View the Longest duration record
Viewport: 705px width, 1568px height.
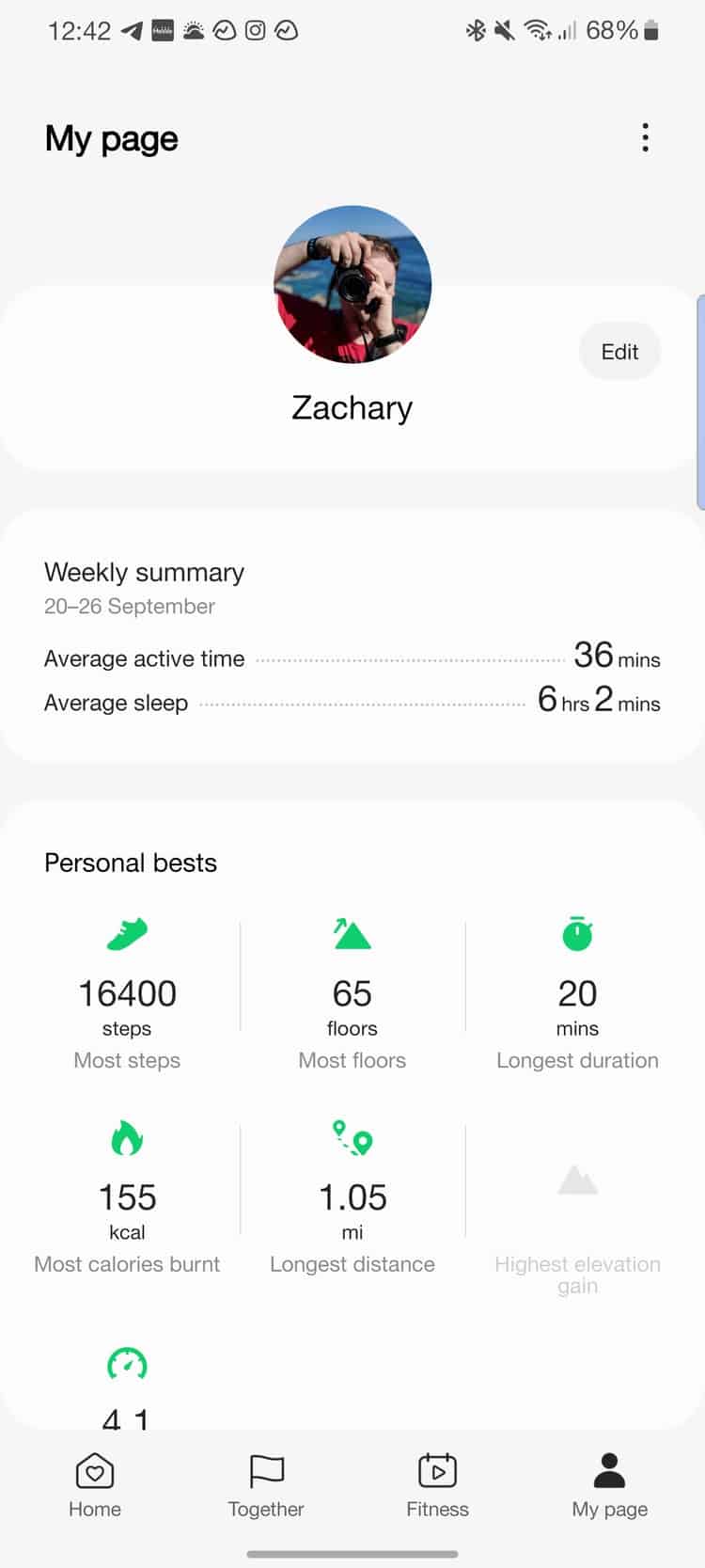(577, 995)
